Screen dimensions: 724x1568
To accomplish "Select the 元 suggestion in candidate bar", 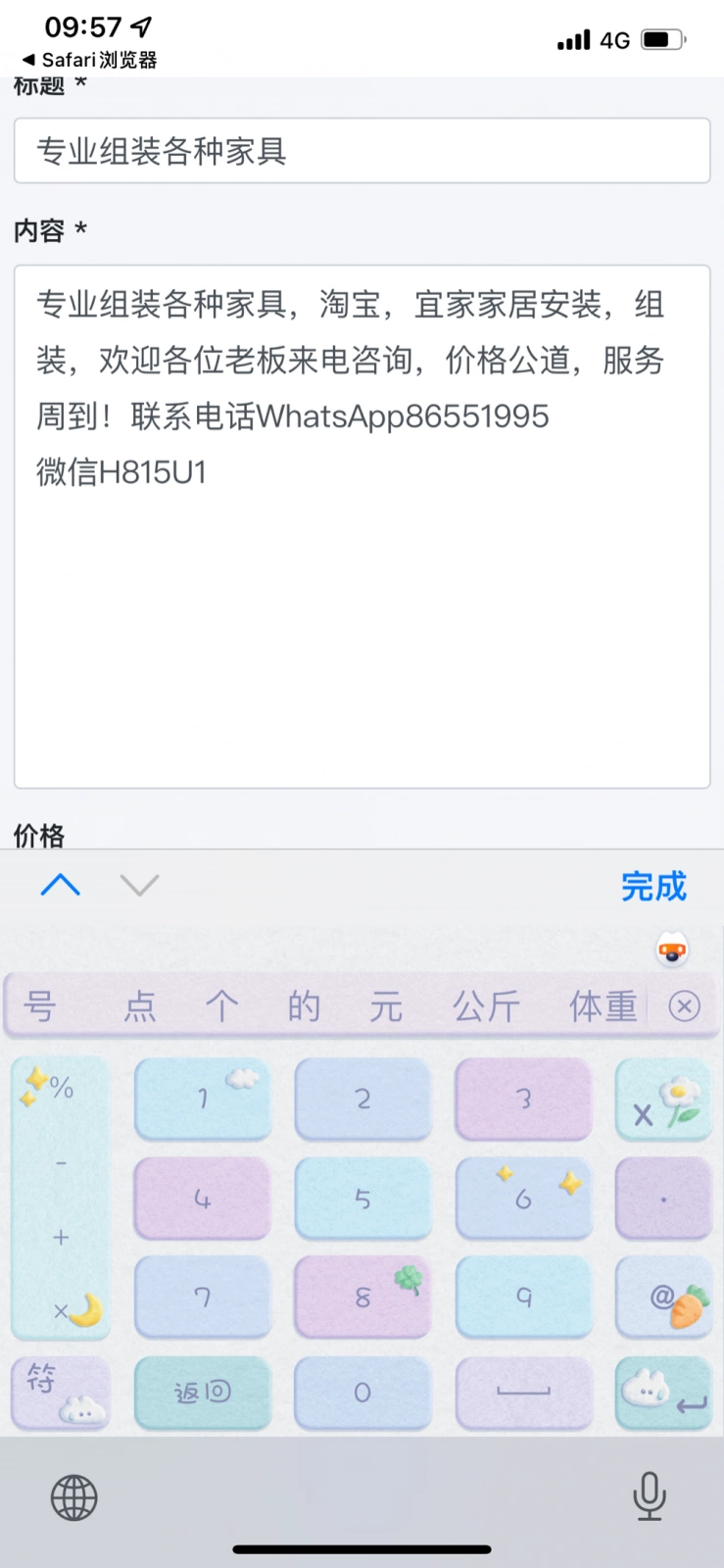I will point(386,1006).
